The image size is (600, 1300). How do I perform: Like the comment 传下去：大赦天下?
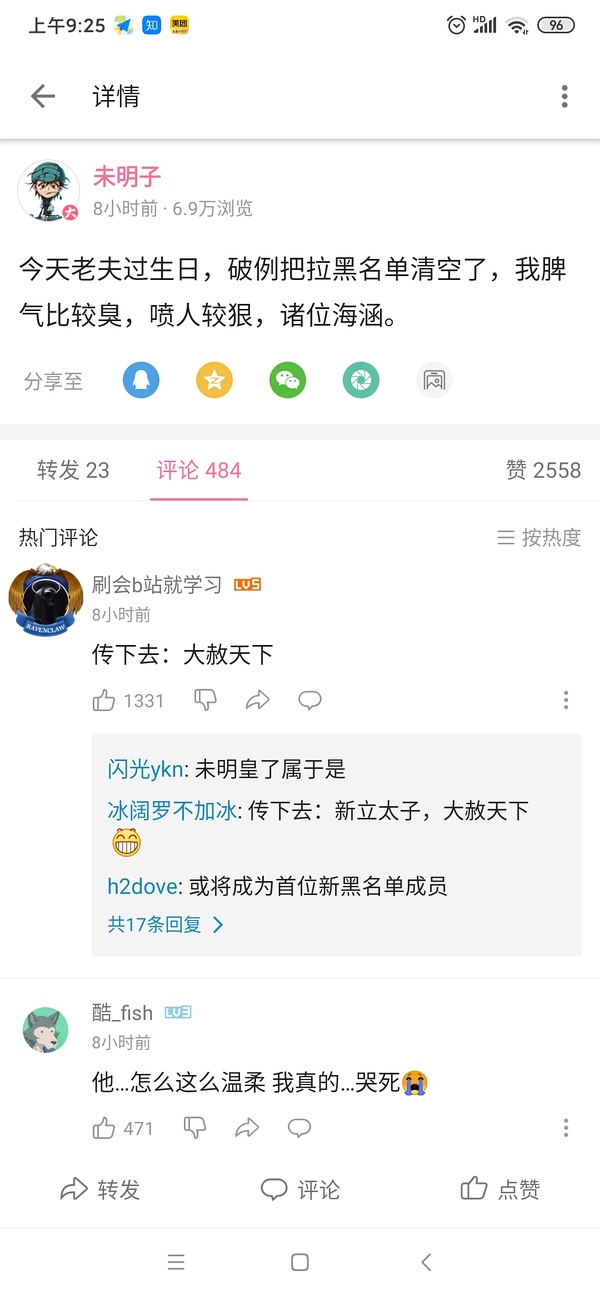[x=104, y=700]
